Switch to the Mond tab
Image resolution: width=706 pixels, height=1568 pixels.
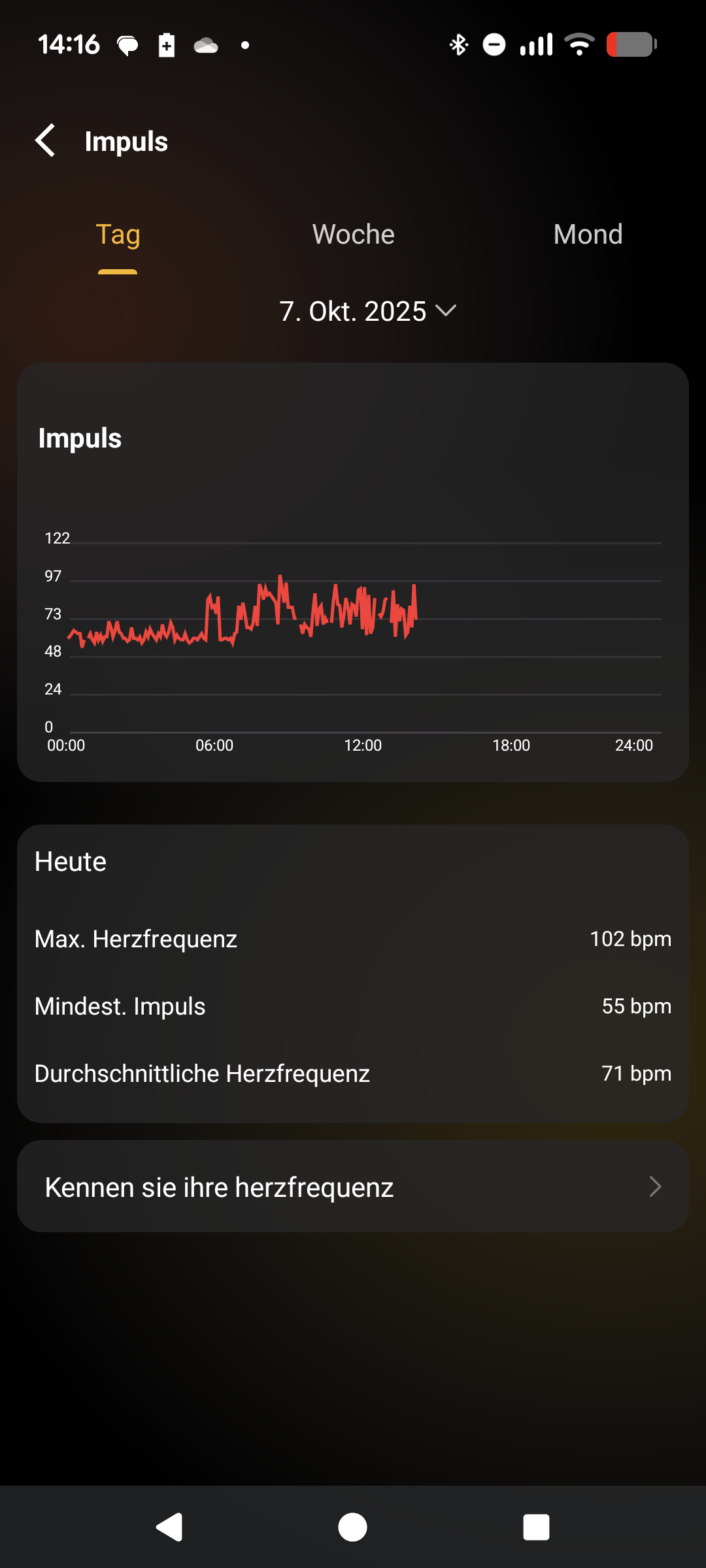coord(588,235)
